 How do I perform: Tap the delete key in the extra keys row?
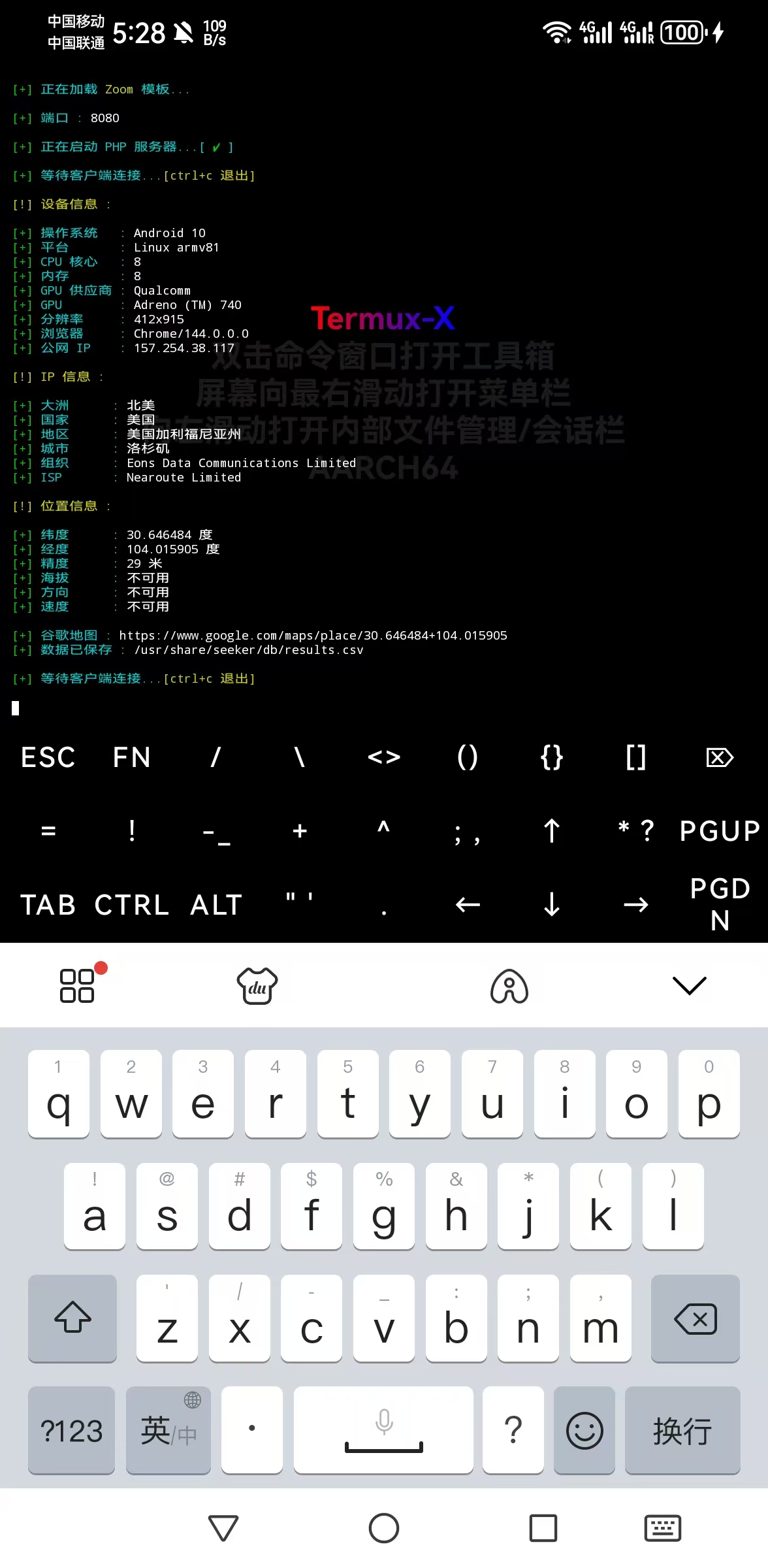(x=720, y=757)
